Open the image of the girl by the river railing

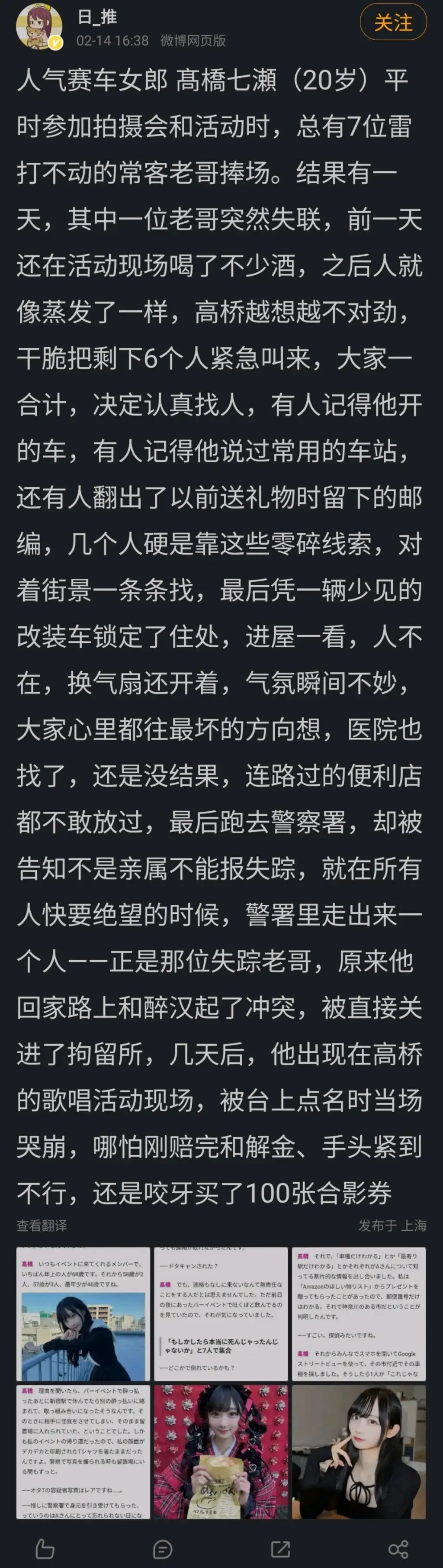83,1313
